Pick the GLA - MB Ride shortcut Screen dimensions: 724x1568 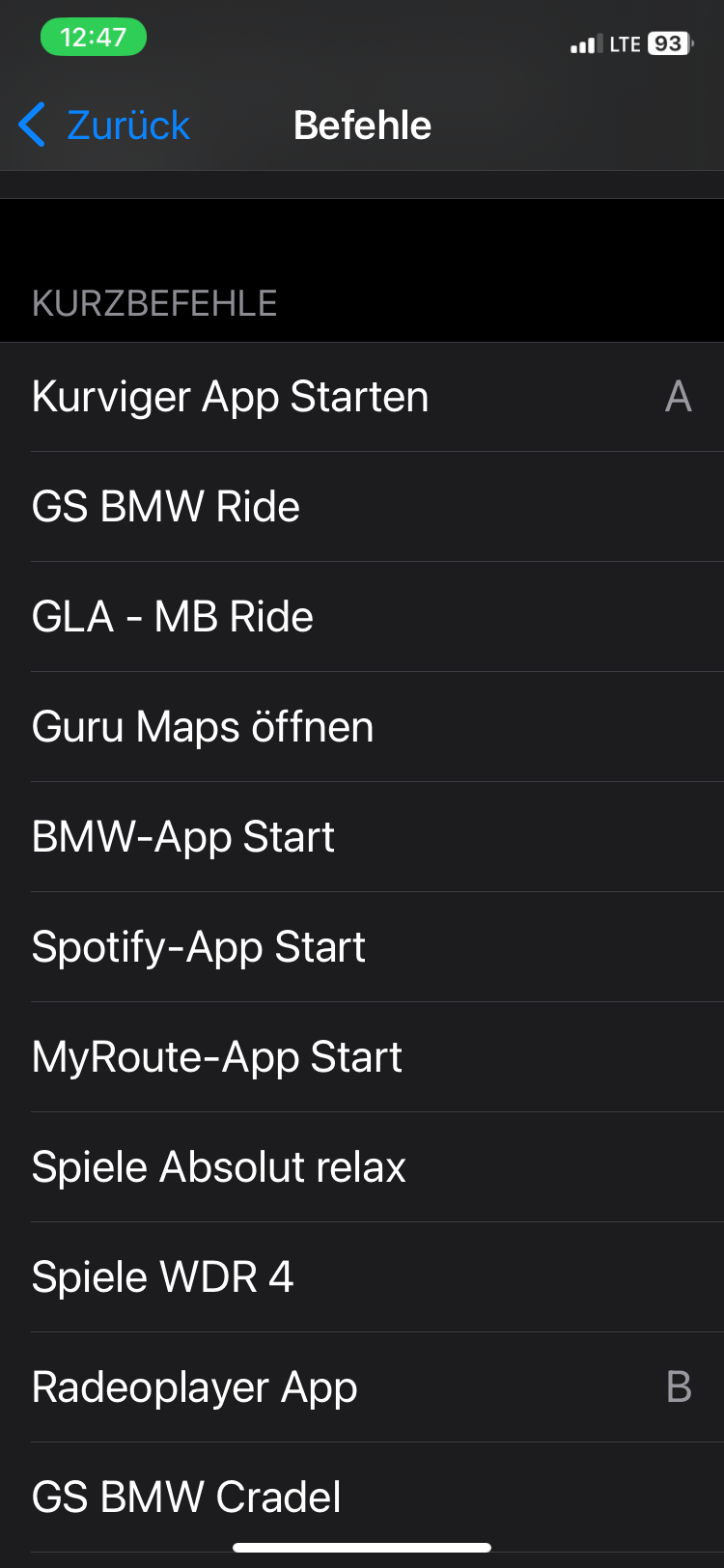click(x=362, y=617)
